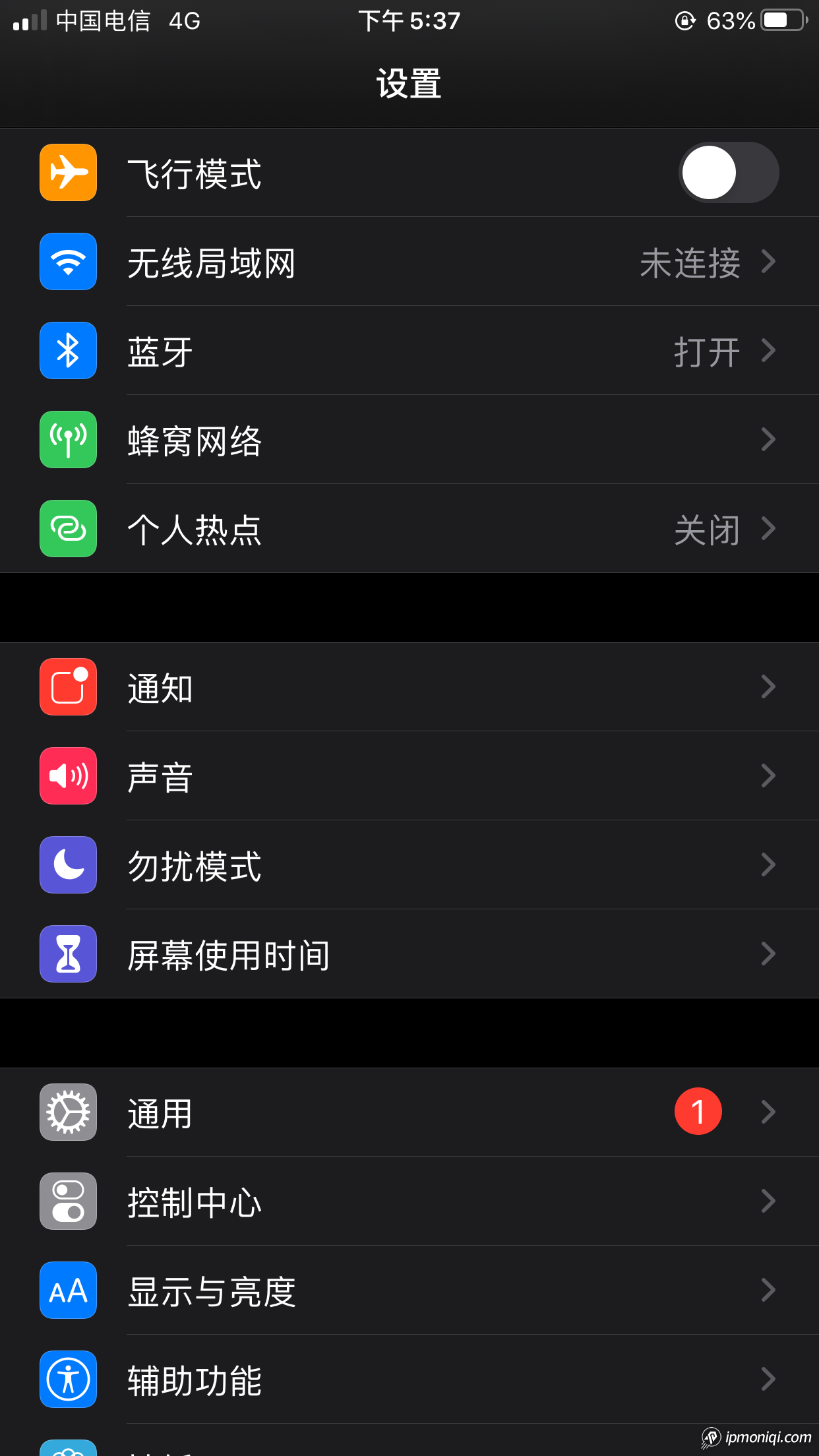Image resolution: width=819 pixels, height=1456 pixels.
Task: View 屏幕使用时间 Screen Time
Action: point(409,955)
